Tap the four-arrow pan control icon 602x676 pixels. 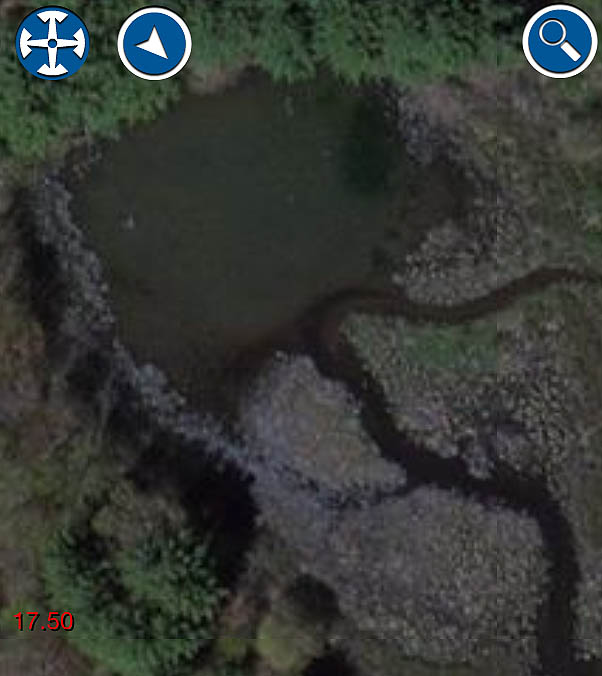53,43
